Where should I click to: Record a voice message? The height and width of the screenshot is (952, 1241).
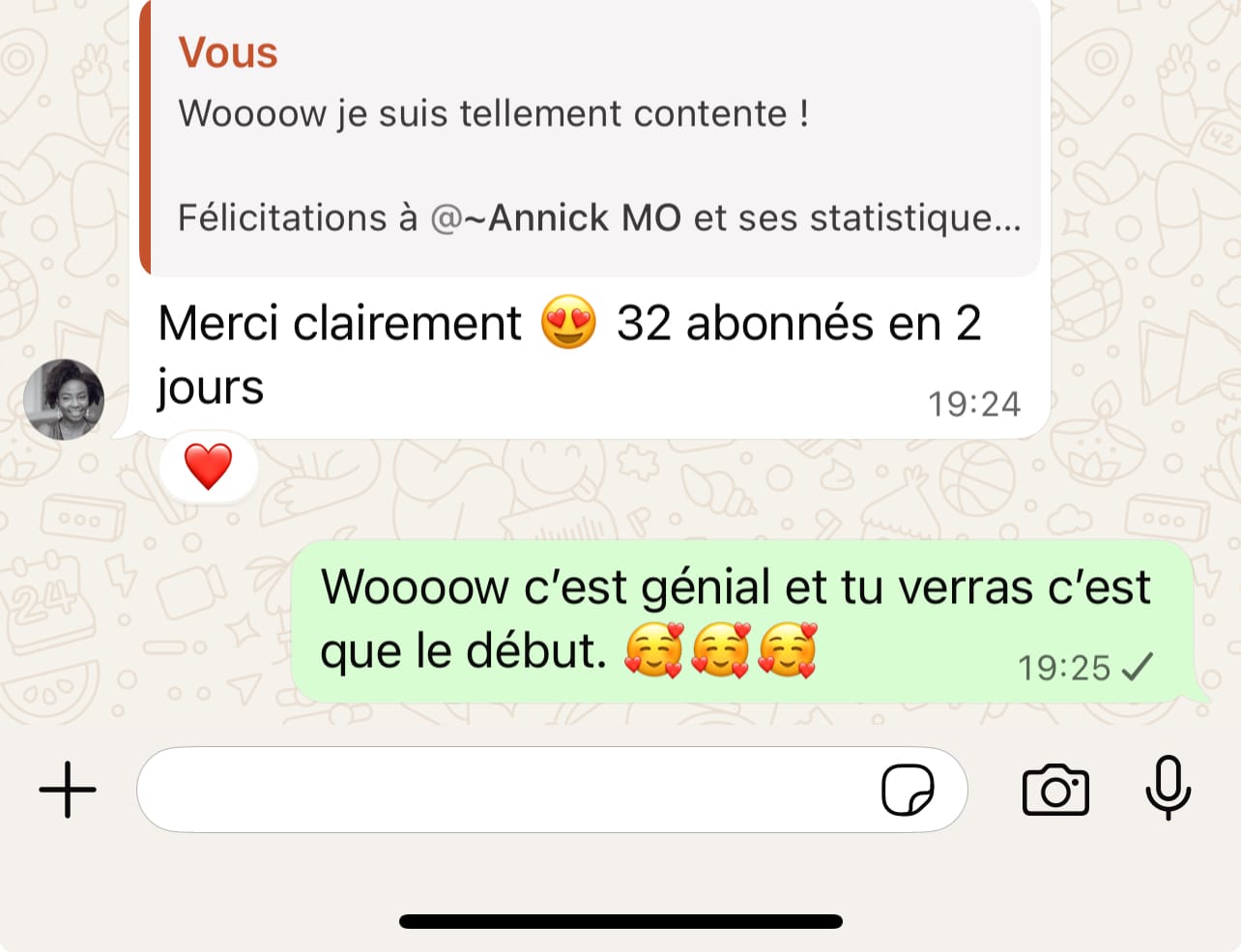(1168, 788)
